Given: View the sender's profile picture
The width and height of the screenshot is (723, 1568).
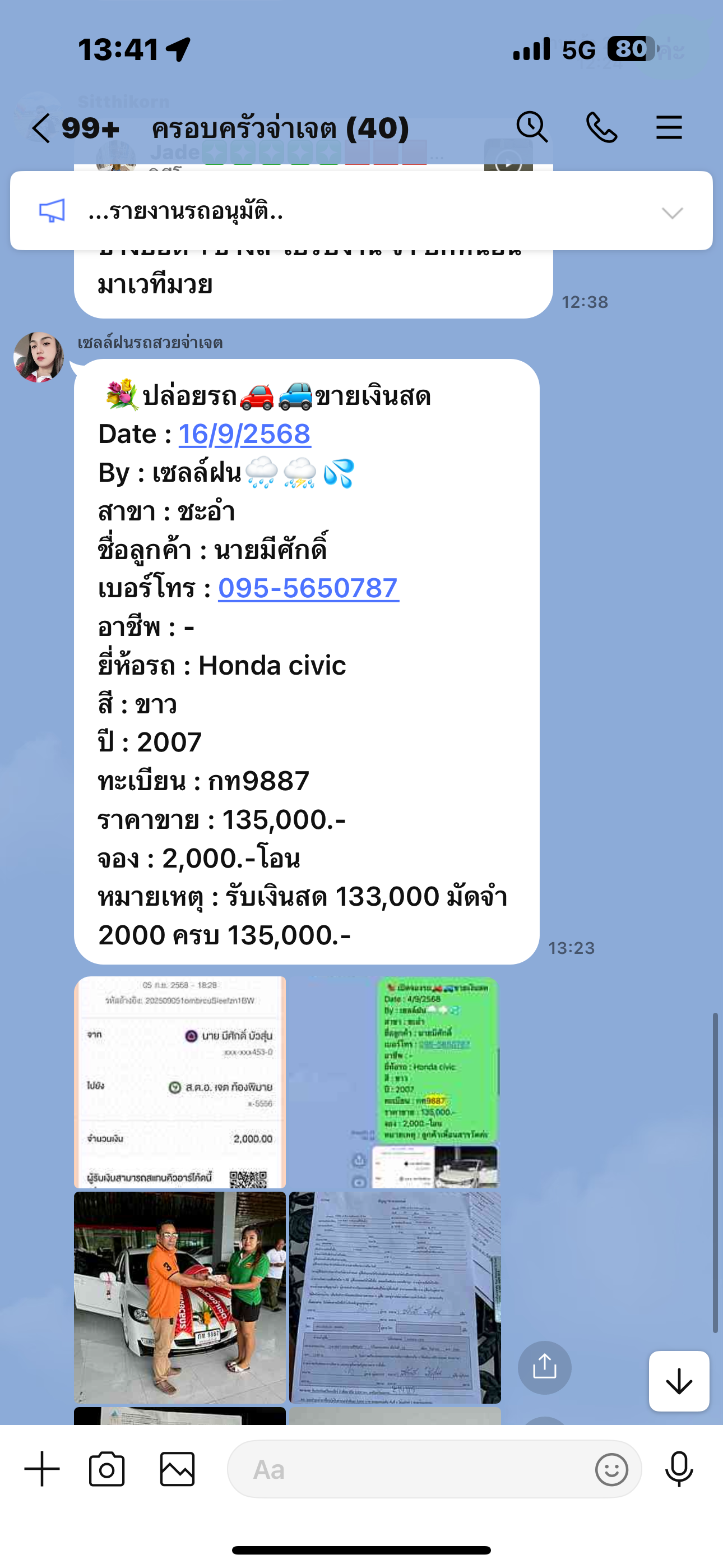Looking at the screenshot, I should [x=39, y=357].
